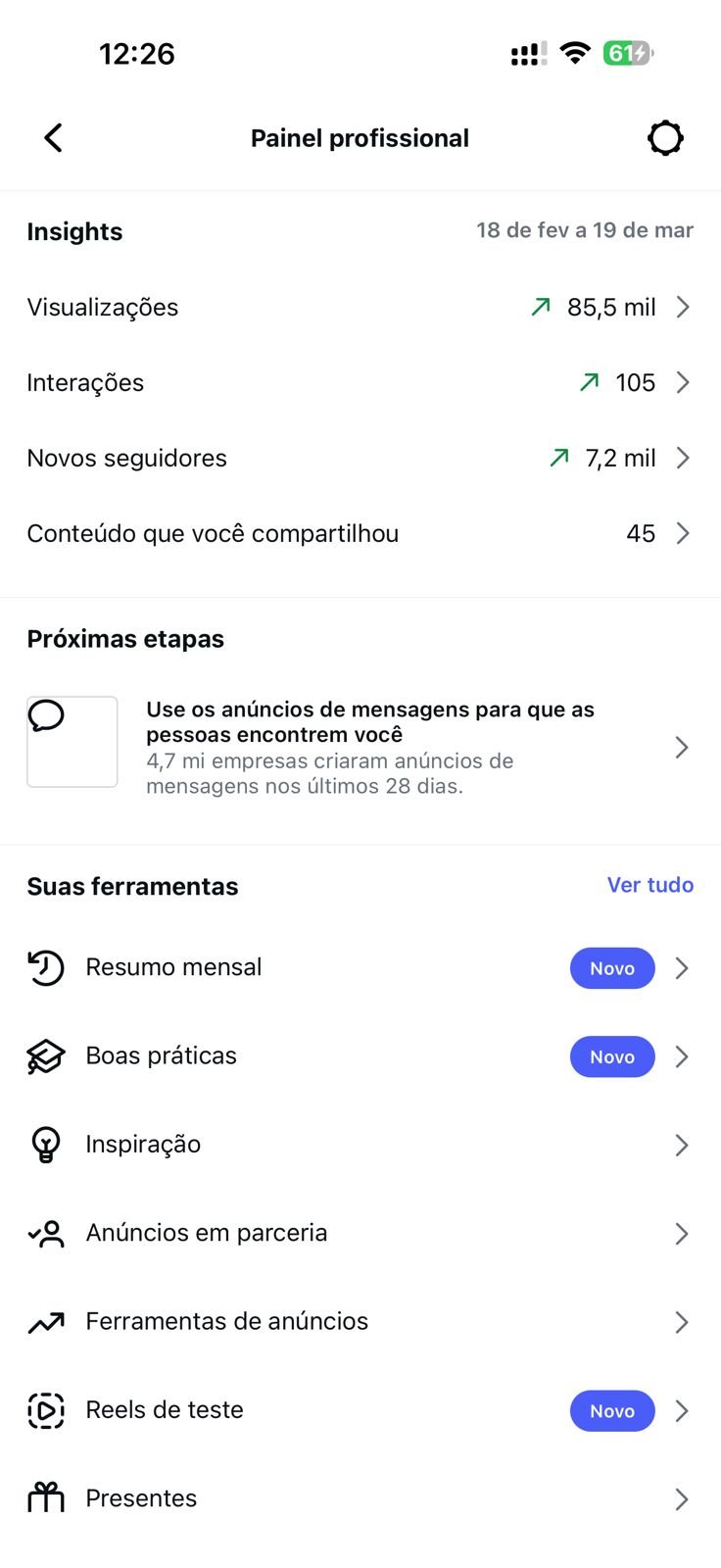This screenshot has width=721, height=1568.
Task: View Interações details
Action: [x=359, y=383]
